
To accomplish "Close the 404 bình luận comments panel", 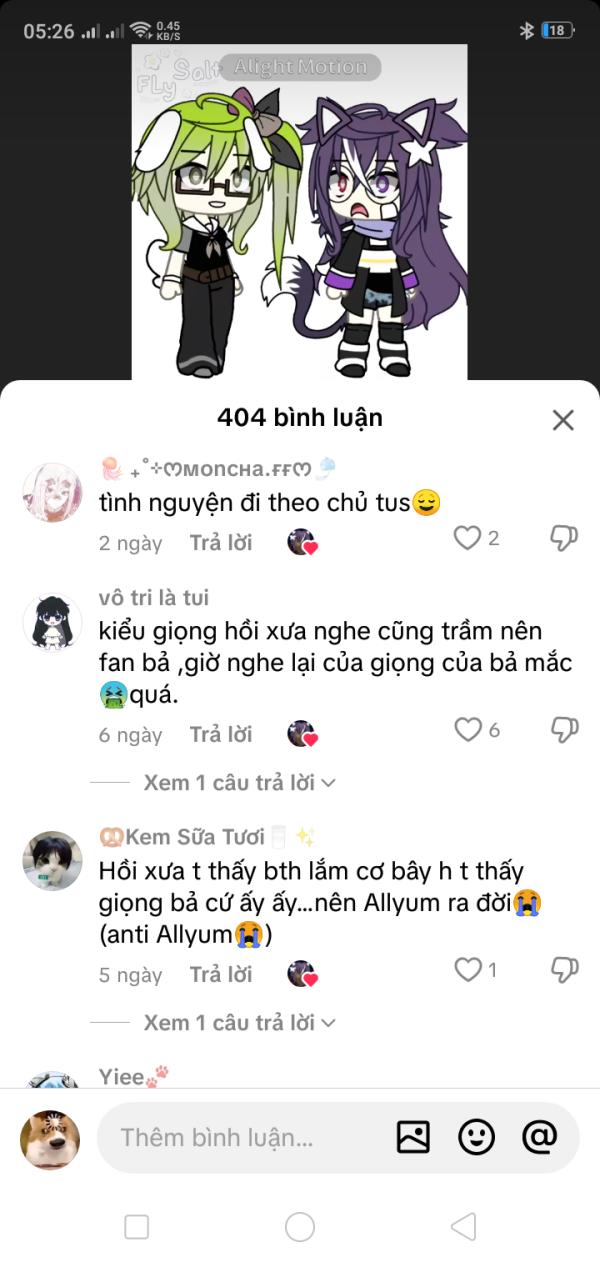I will (563, 420).
